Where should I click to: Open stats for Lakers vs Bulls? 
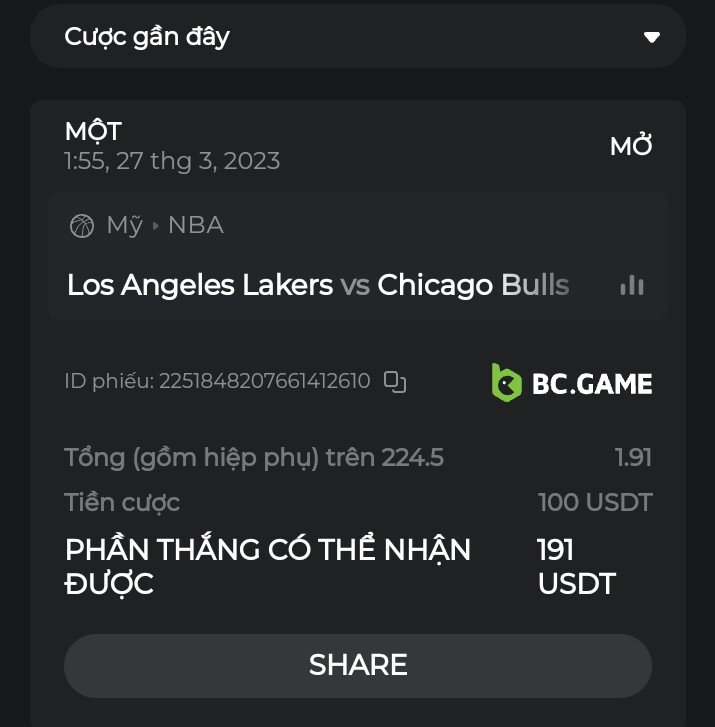click(x=632, y=286)
